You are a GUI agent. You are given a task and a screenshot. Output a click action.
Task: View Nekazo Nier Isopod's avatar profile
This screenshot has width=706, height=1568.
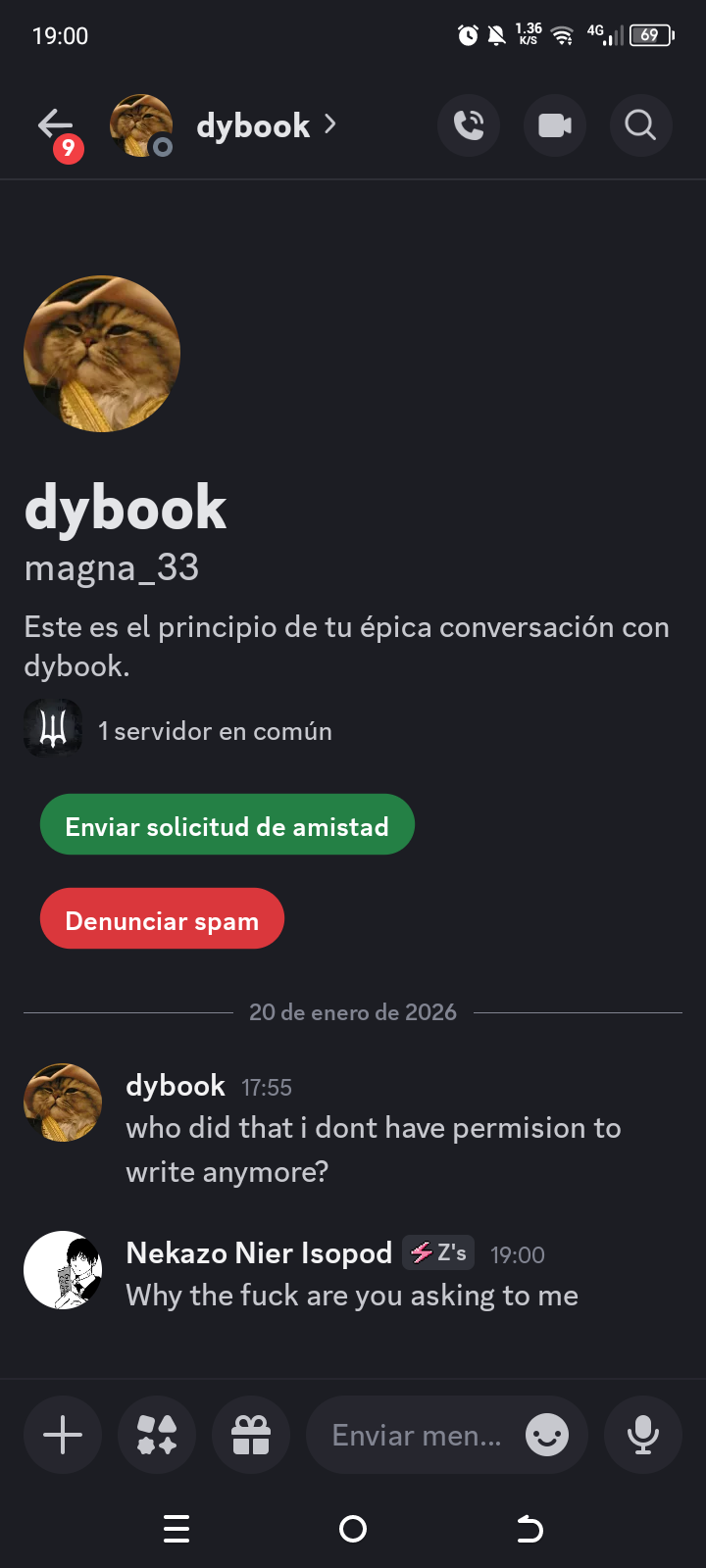tap(63, 1270)
